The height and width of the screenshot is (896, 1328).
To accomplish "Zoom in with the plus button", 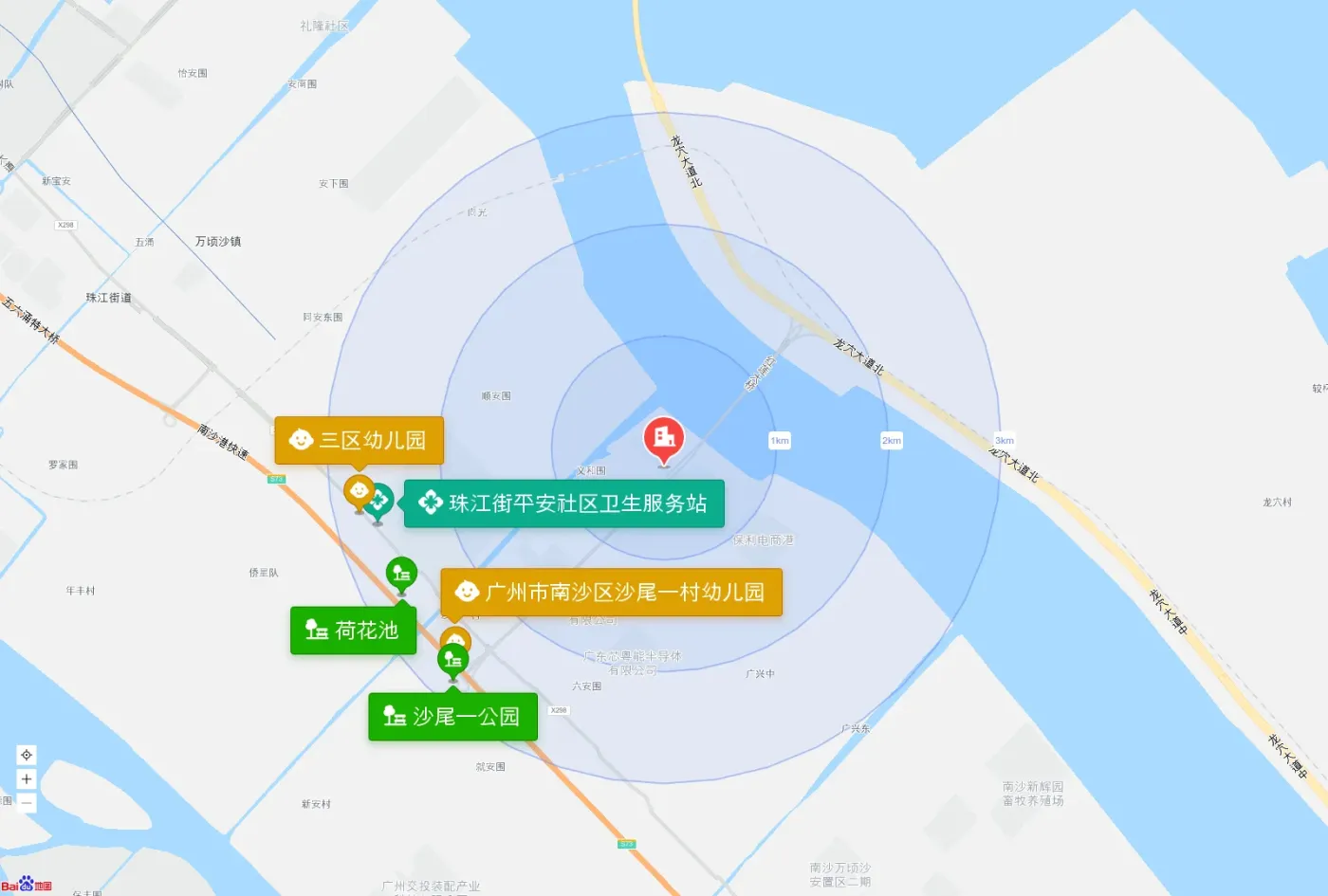I will (27, 779).
